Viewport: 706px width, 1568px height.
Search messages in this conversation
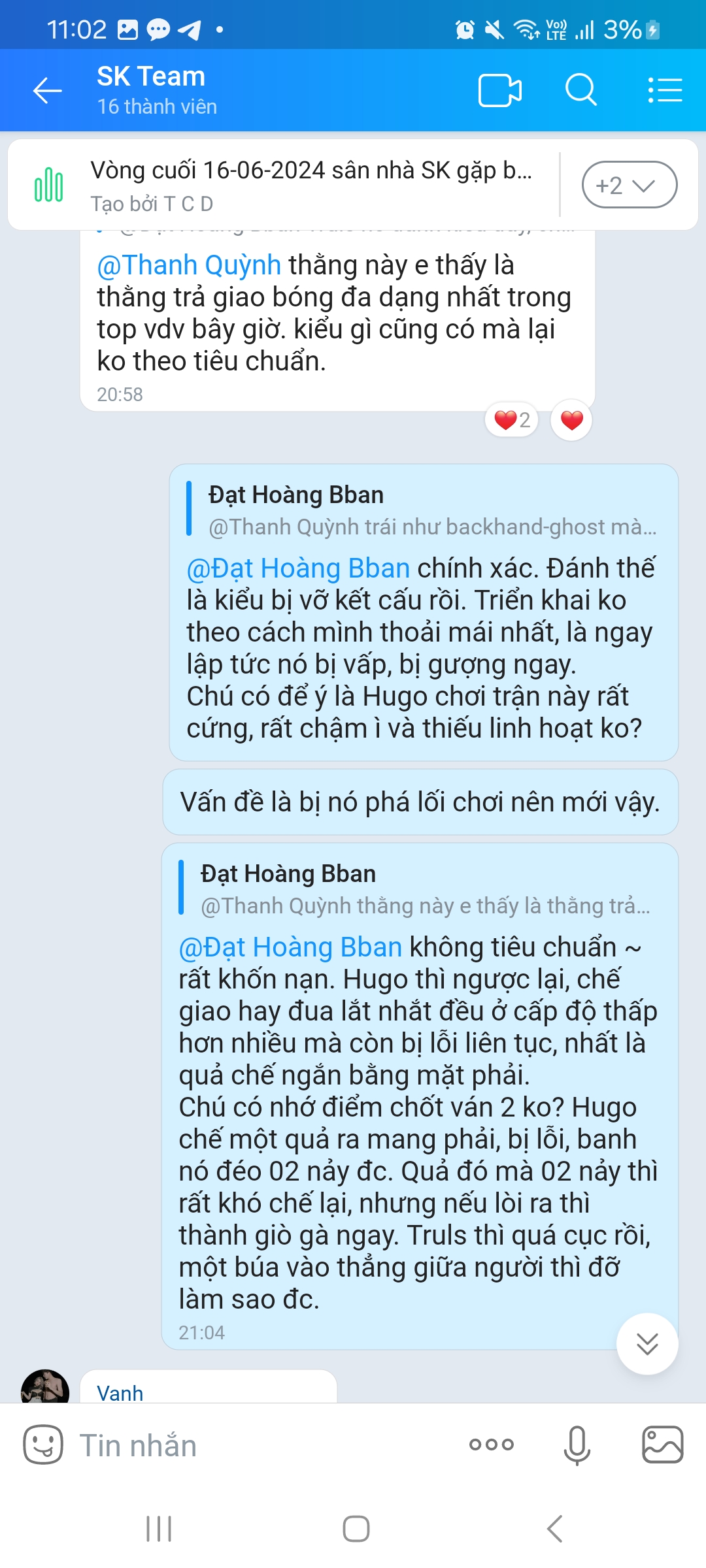point(580,90)
